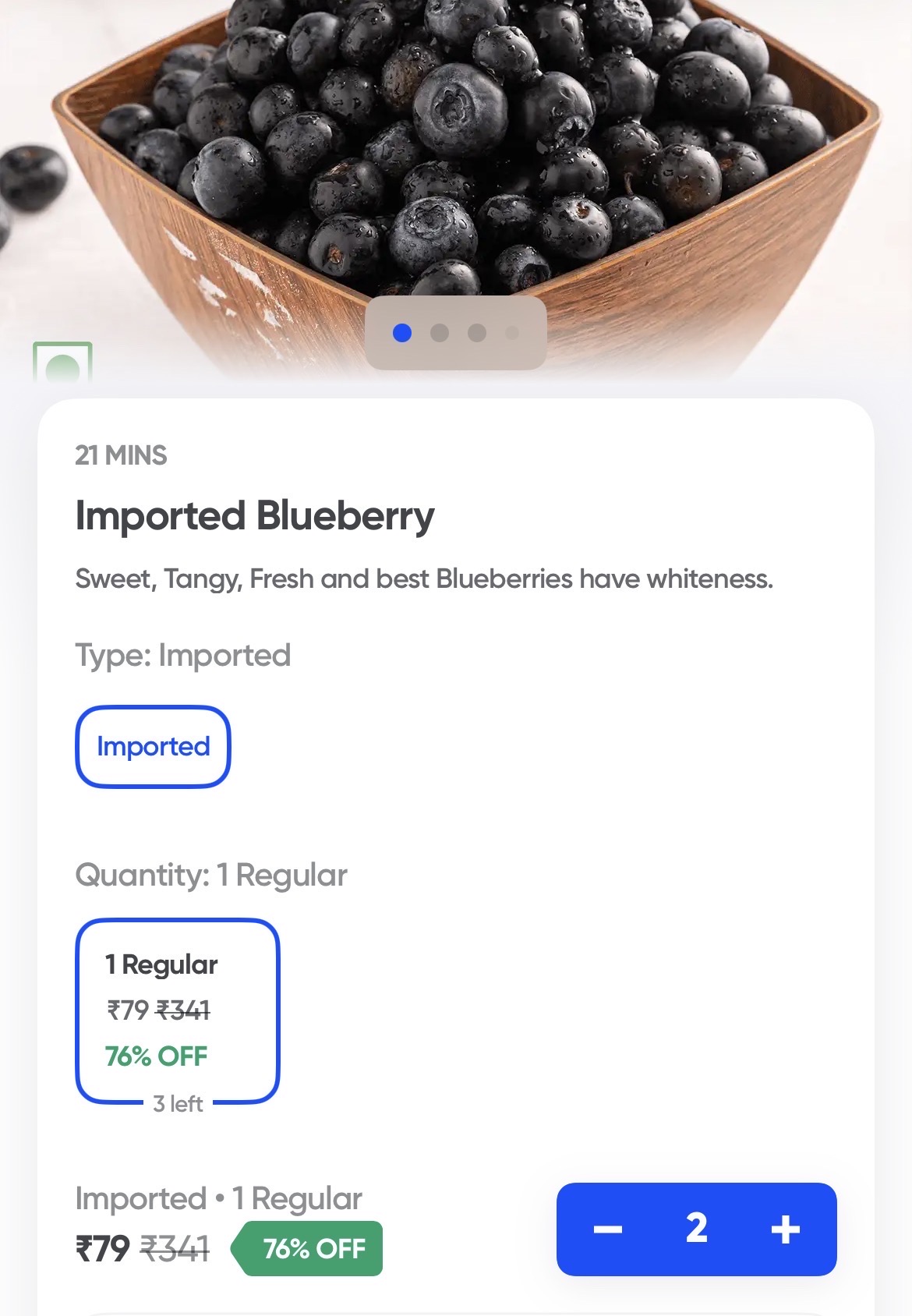Decrease blueberry quantity with the minus button

[608, 1229]
